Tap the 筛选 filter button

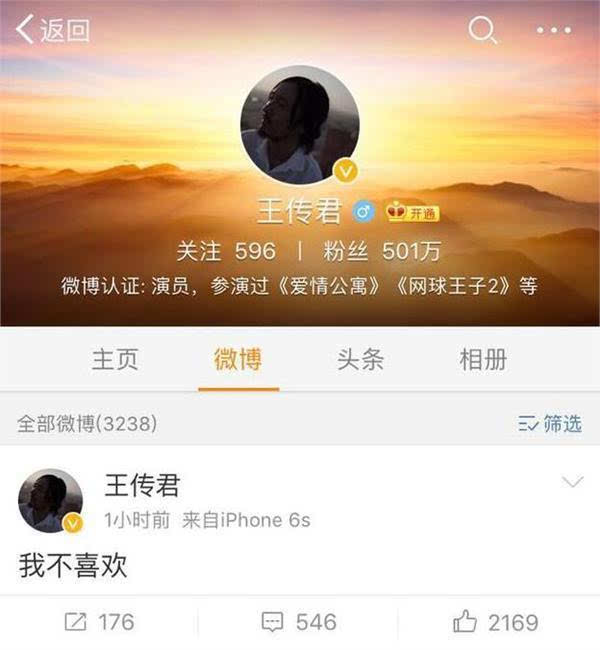point(550,423)
